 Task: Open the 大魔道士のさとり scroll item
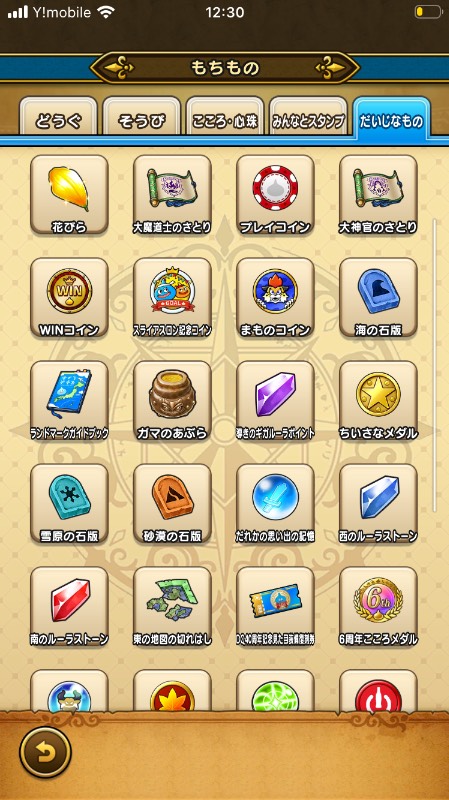tap(172, 194)
